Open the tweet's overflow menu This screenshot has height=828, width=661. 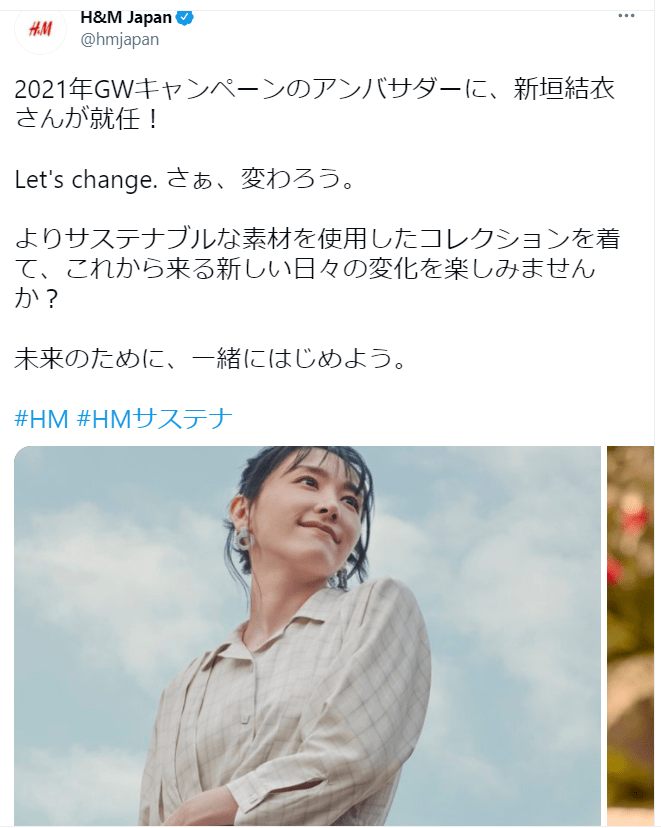[627, 16]
